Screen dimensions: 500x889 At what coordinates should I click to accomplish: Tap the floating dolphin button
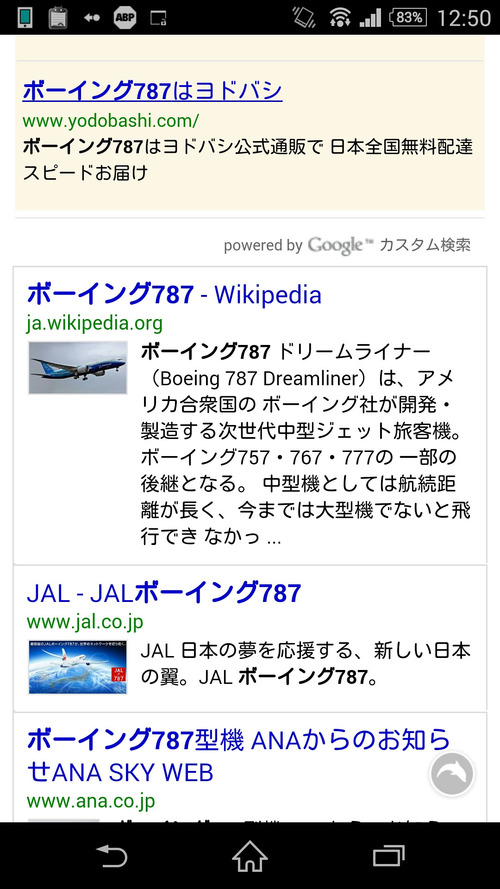[452, 774]
